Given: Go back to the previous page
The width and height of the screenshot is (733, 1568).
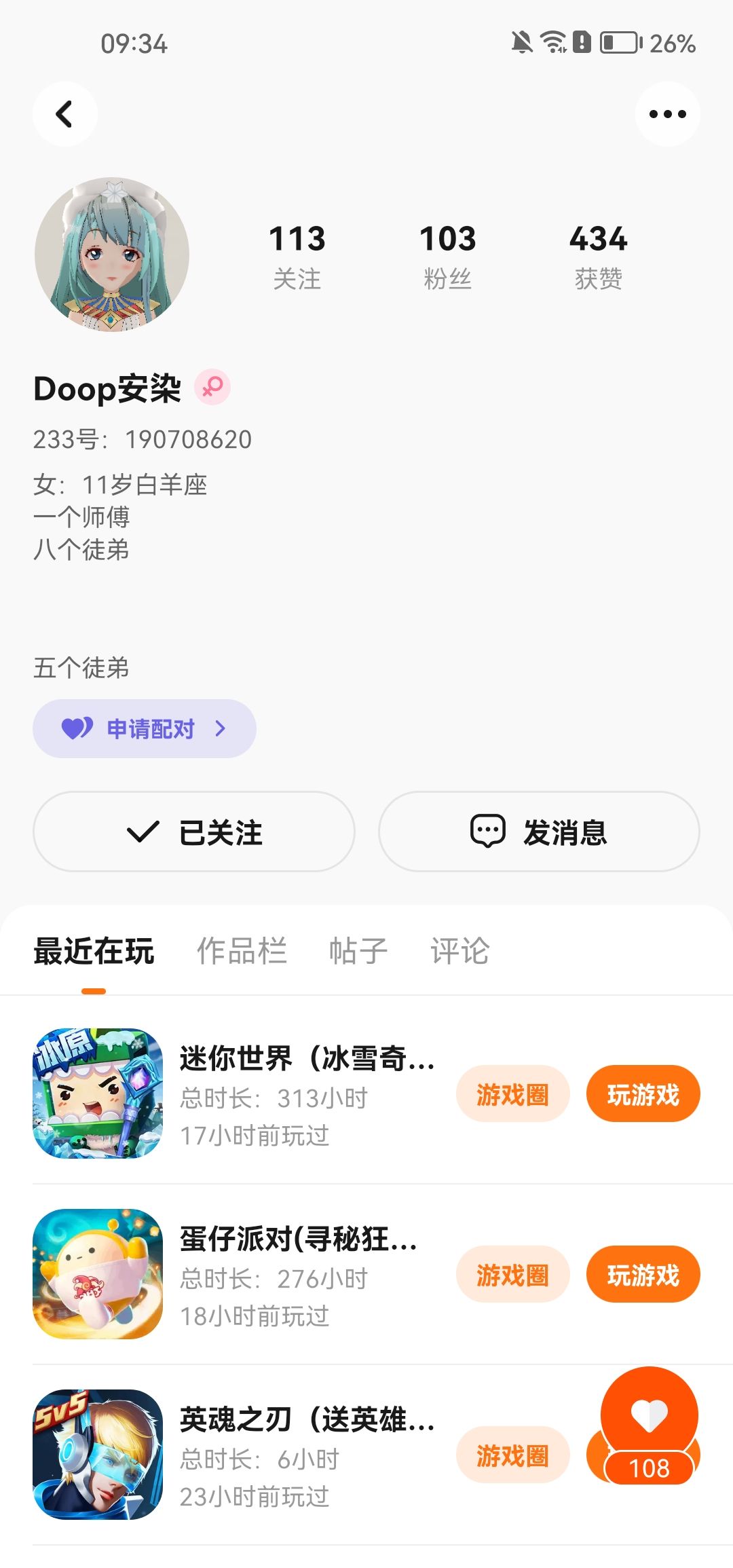Looking at the screenshot, I should coord(64,114).
